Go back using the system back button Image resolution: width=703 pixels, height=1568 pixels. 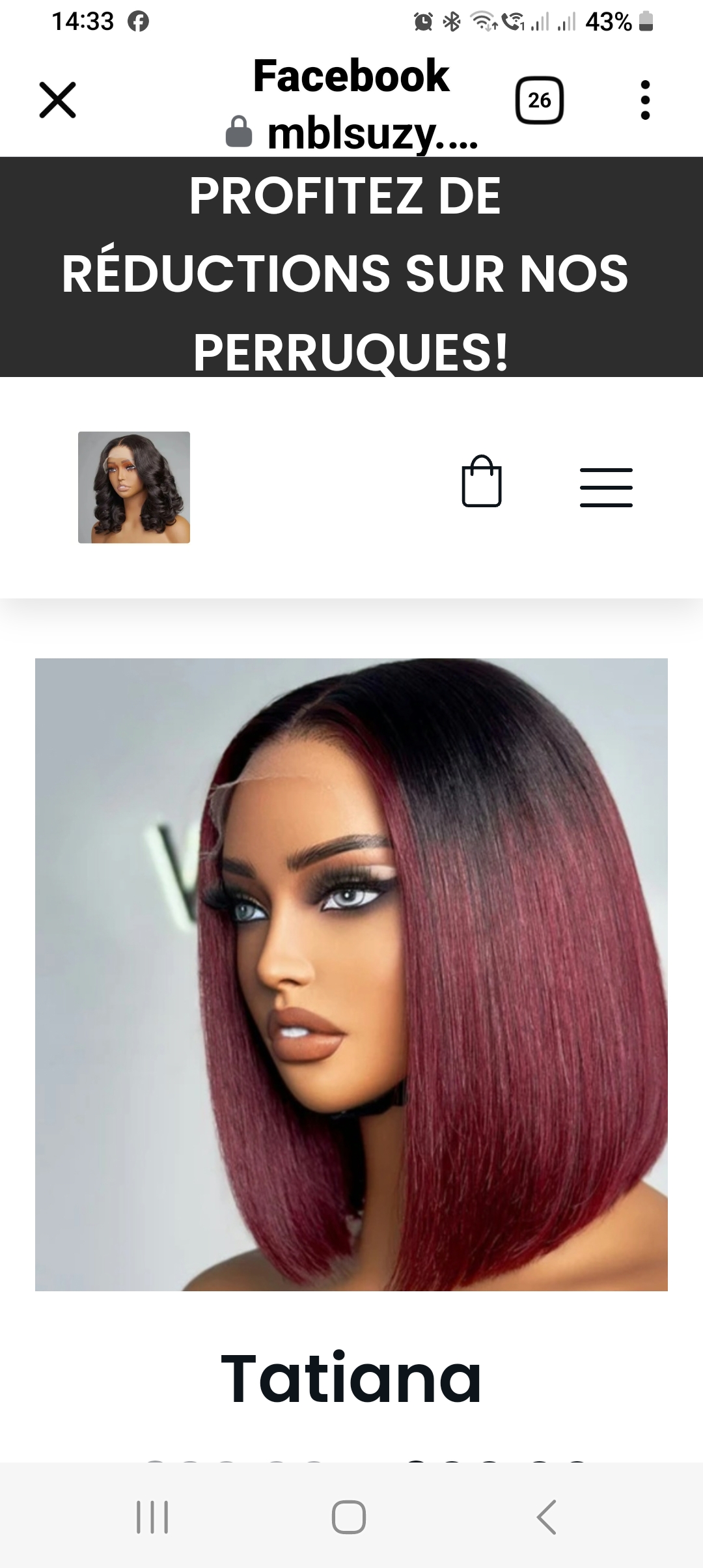[547, 1517]
